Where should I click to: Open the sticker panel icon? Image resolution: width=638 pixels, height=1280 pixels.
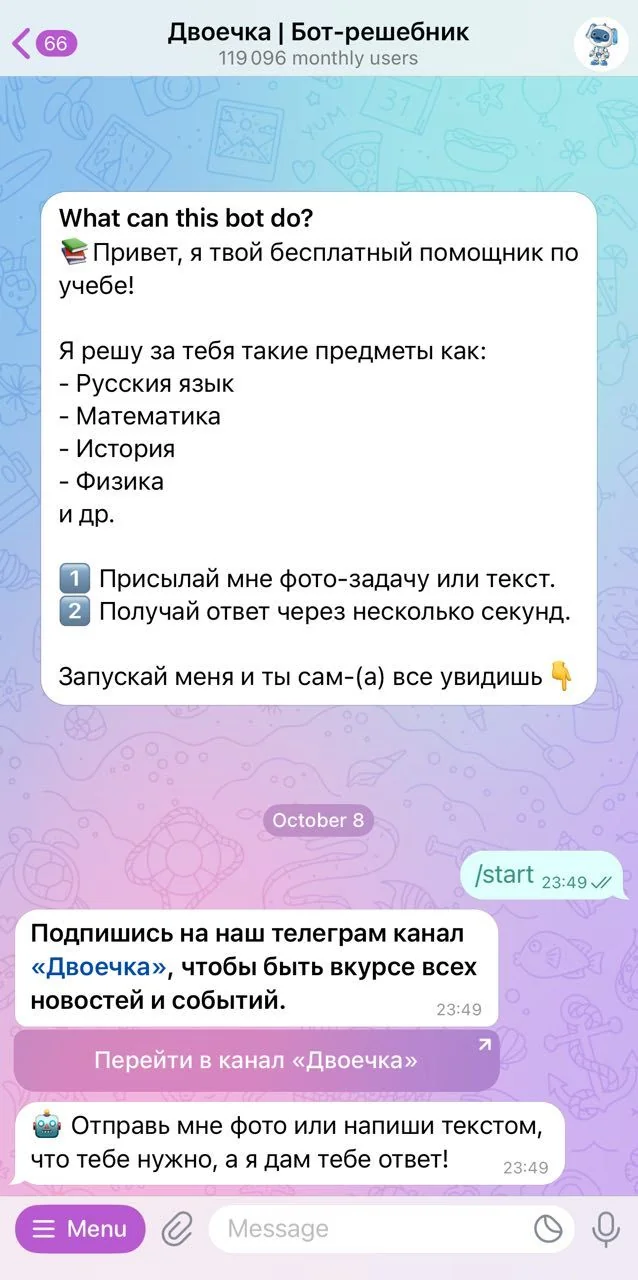click(549, 1229)
